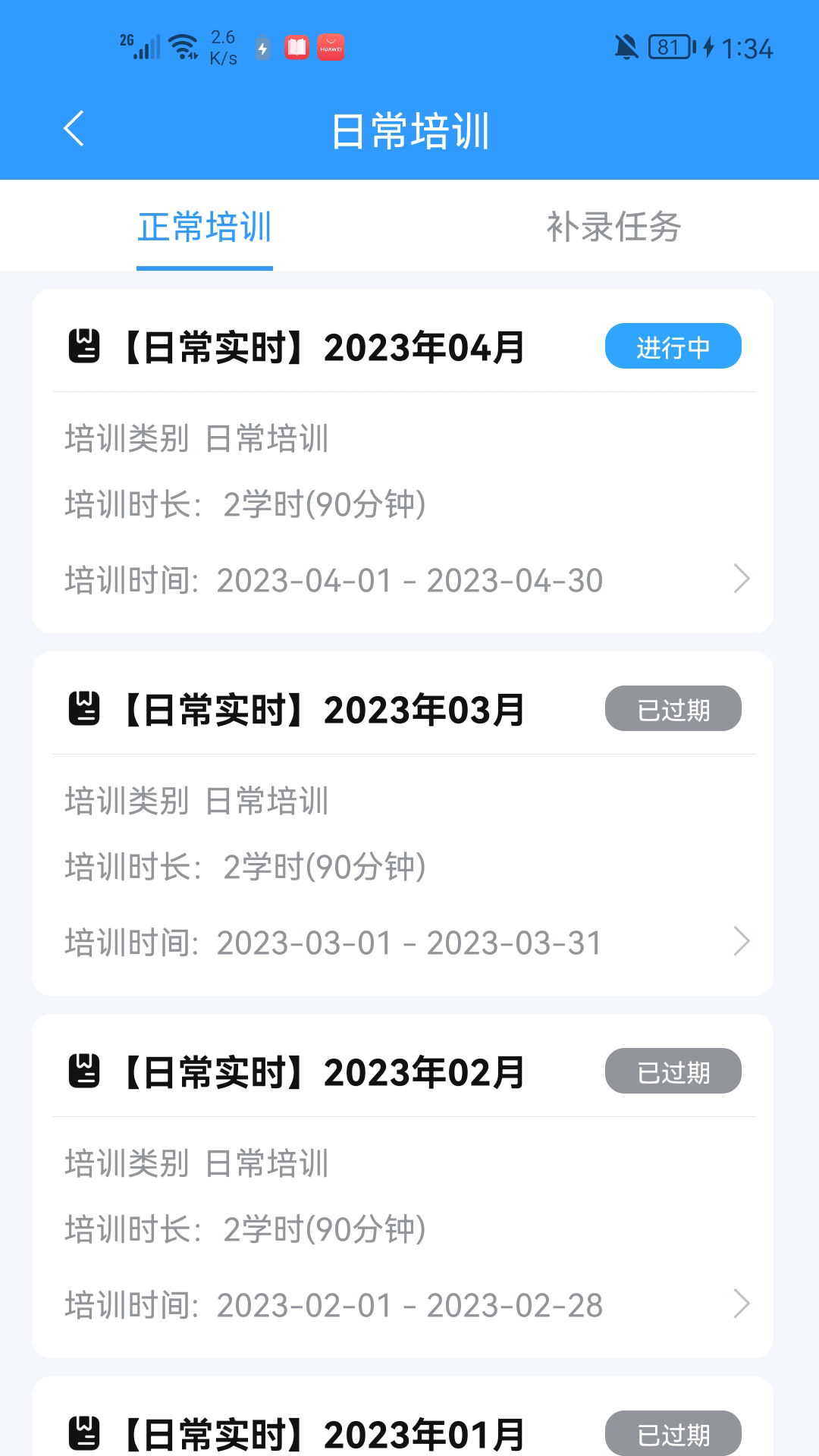819x1456 pixels.
Task: Switch to the 补录任务 tab
Action: (613, 227)
